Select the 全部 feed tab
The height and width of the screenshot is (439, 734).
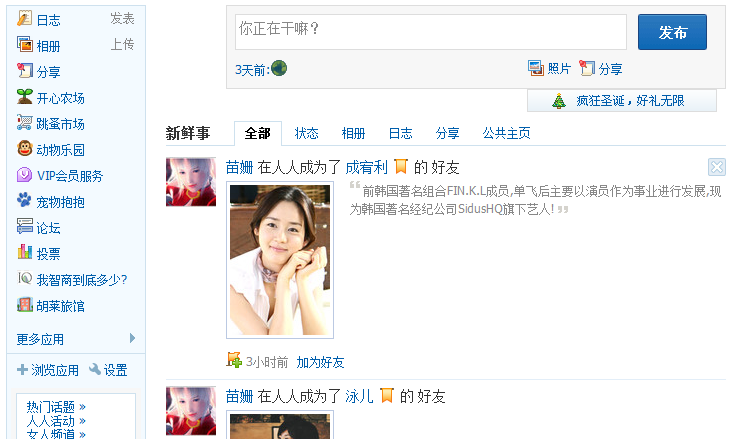point(257,133)
